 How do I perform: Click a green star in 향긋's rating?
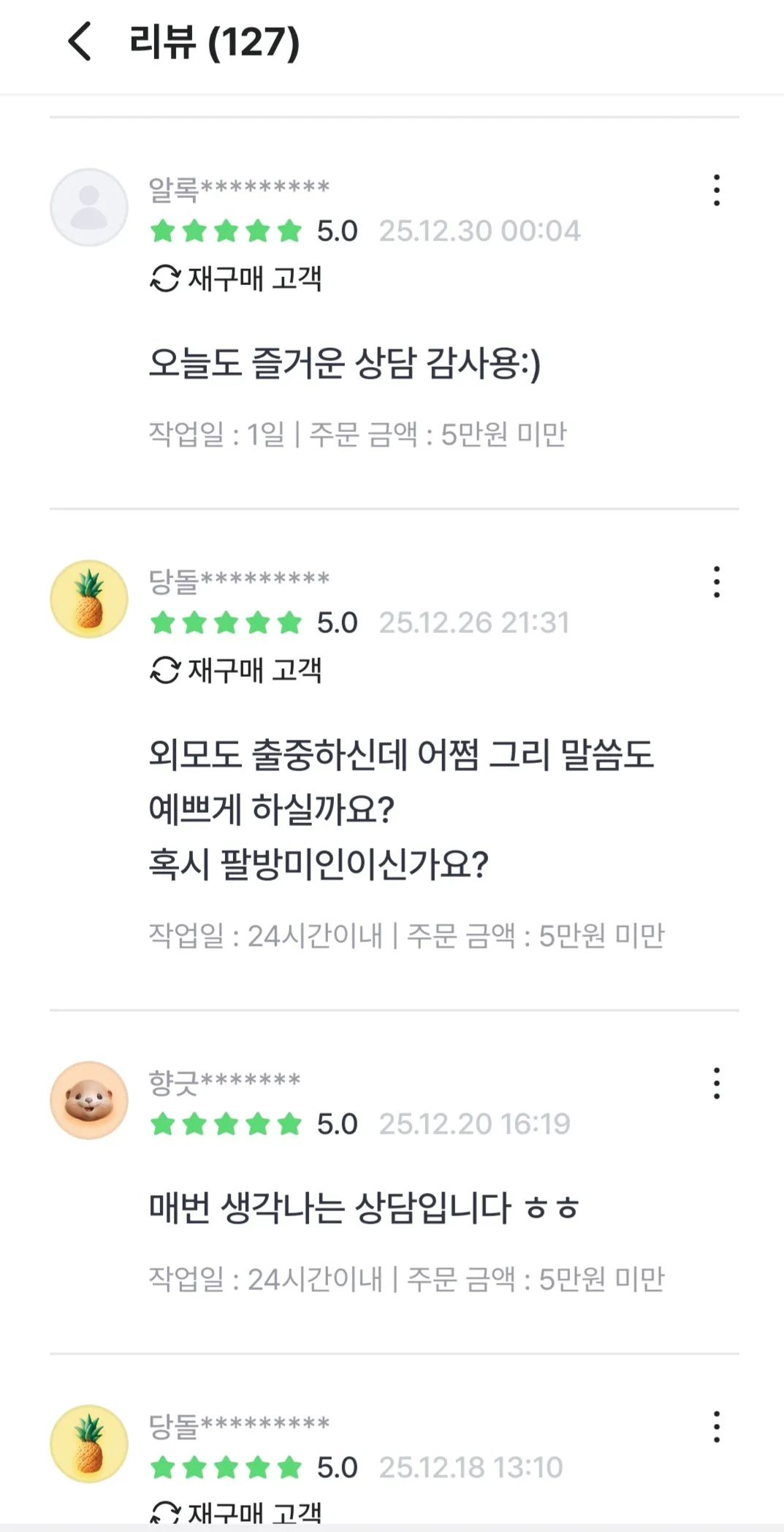click(x=225, y=1126)
